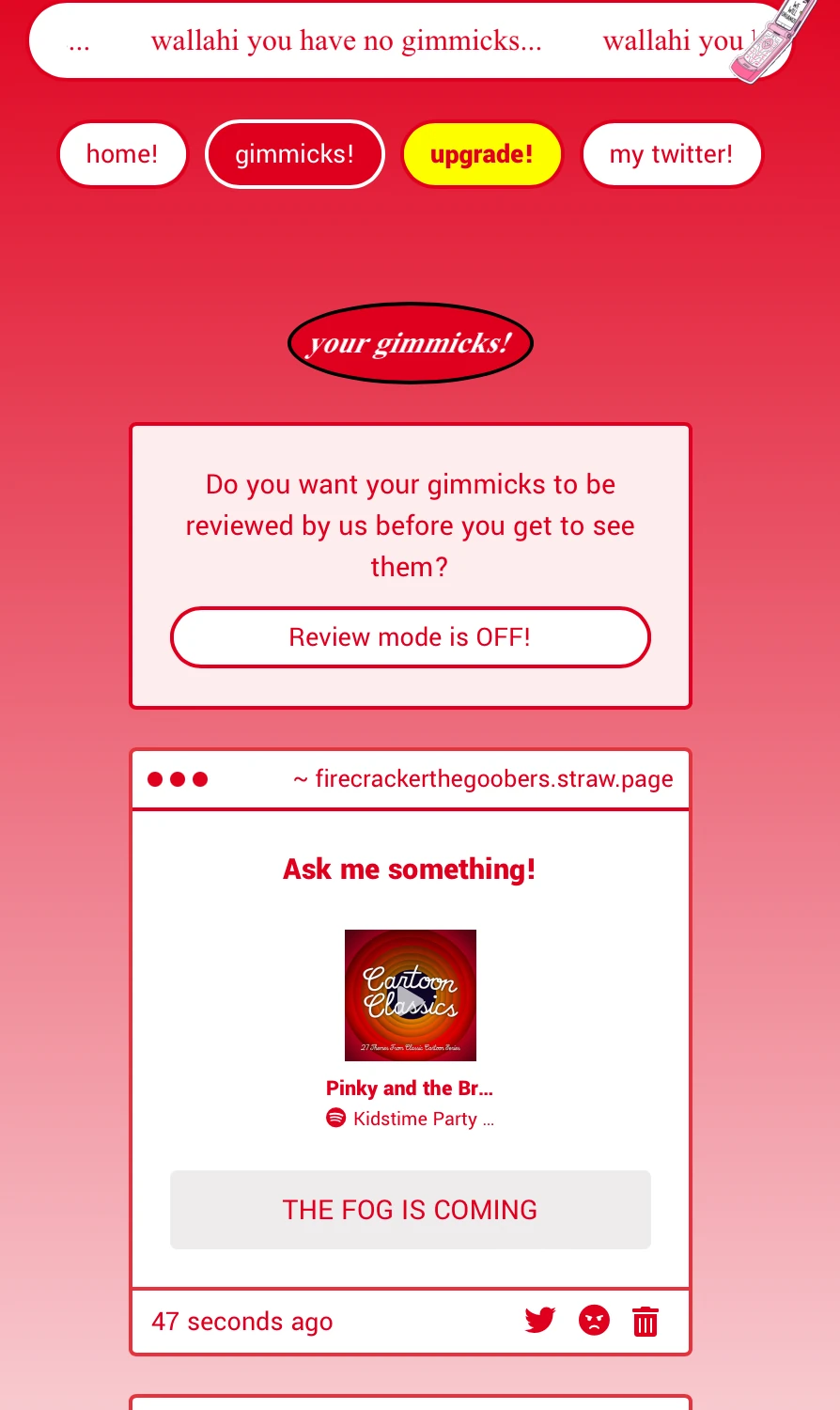Report the gimmick using the angry face icon
Screen dimensions: 840x1410
point(594,1321)
